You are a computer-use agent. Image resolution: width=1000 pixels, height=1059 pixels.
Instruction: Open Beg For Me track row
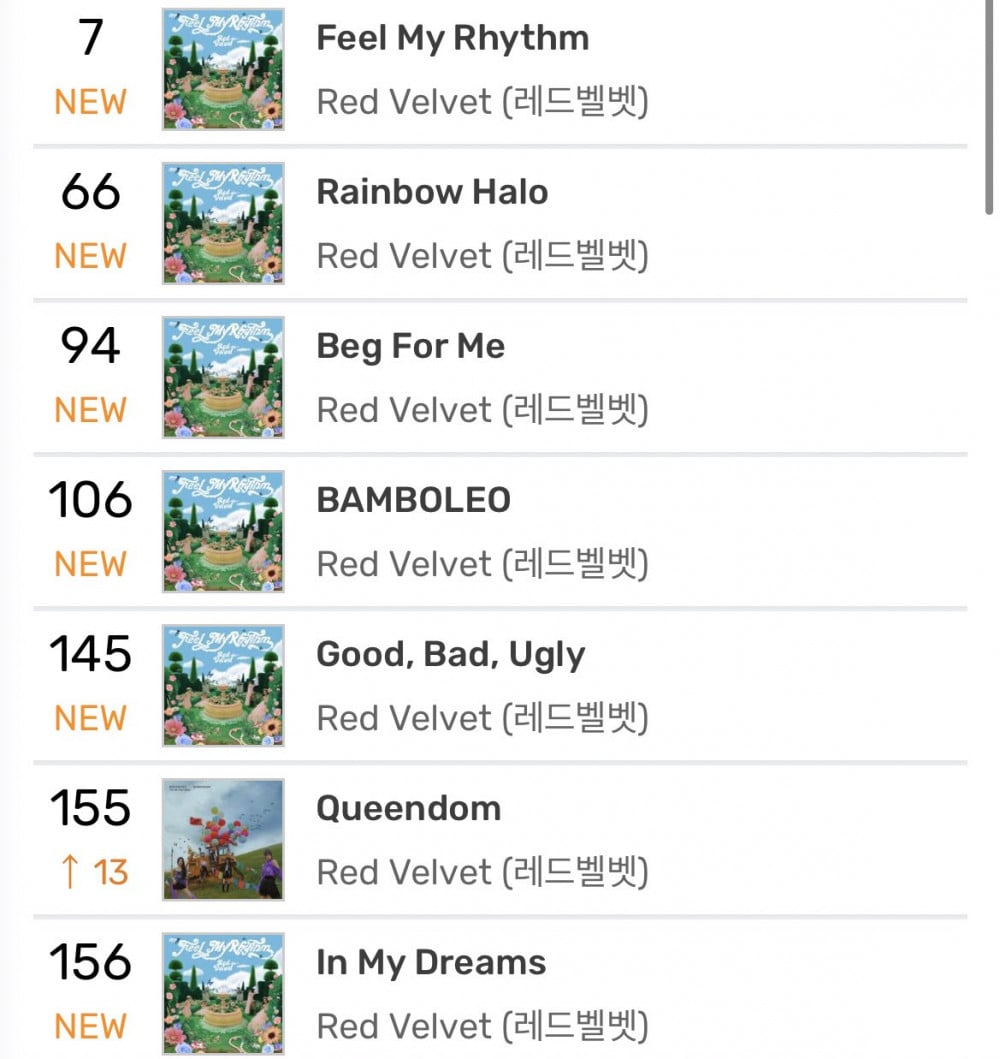point(410,346)
